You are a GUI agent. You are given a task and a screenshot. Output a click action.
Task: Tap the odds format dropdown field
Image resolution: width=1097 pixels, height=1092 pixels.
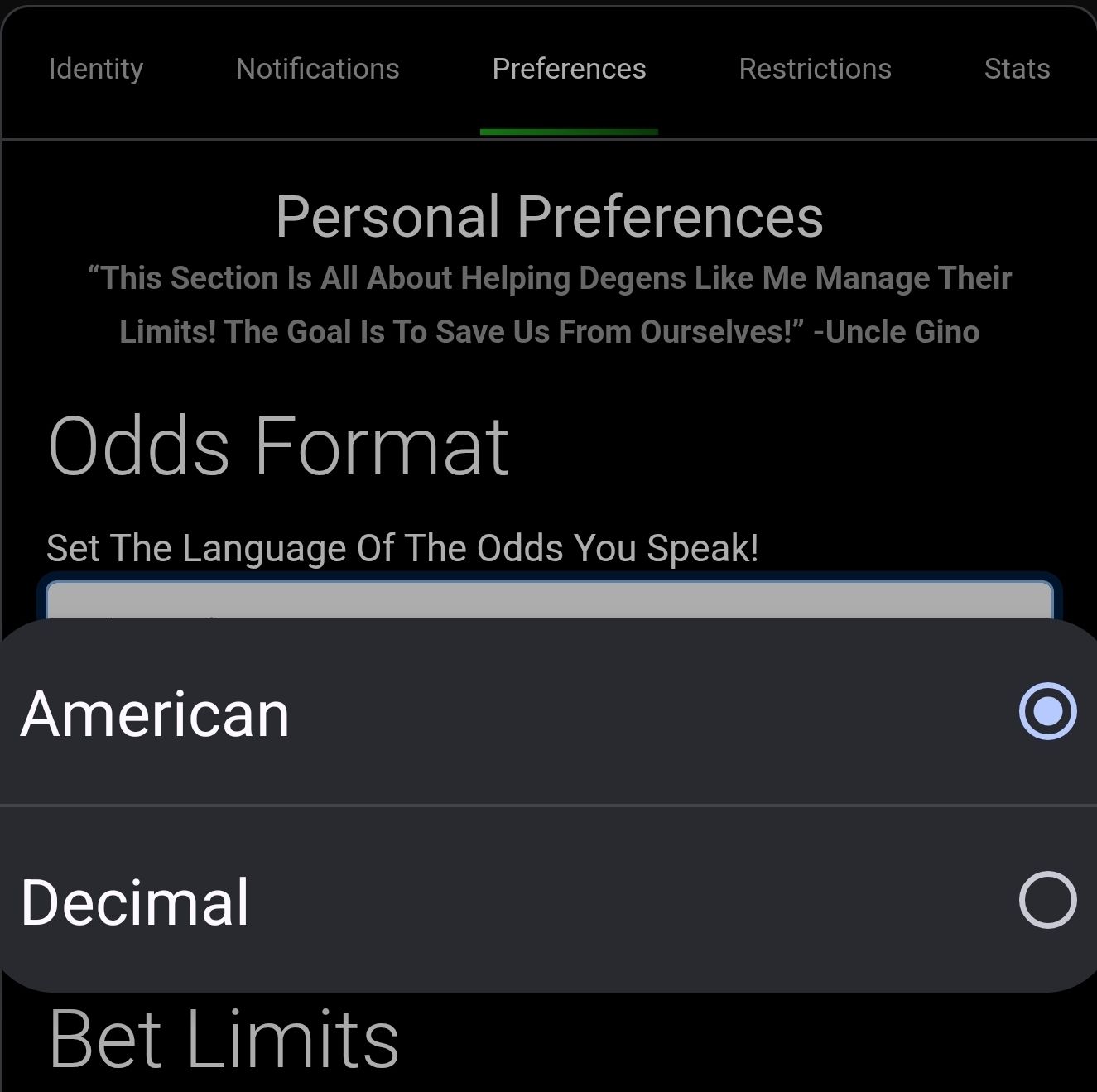click(x=548, y=601)
